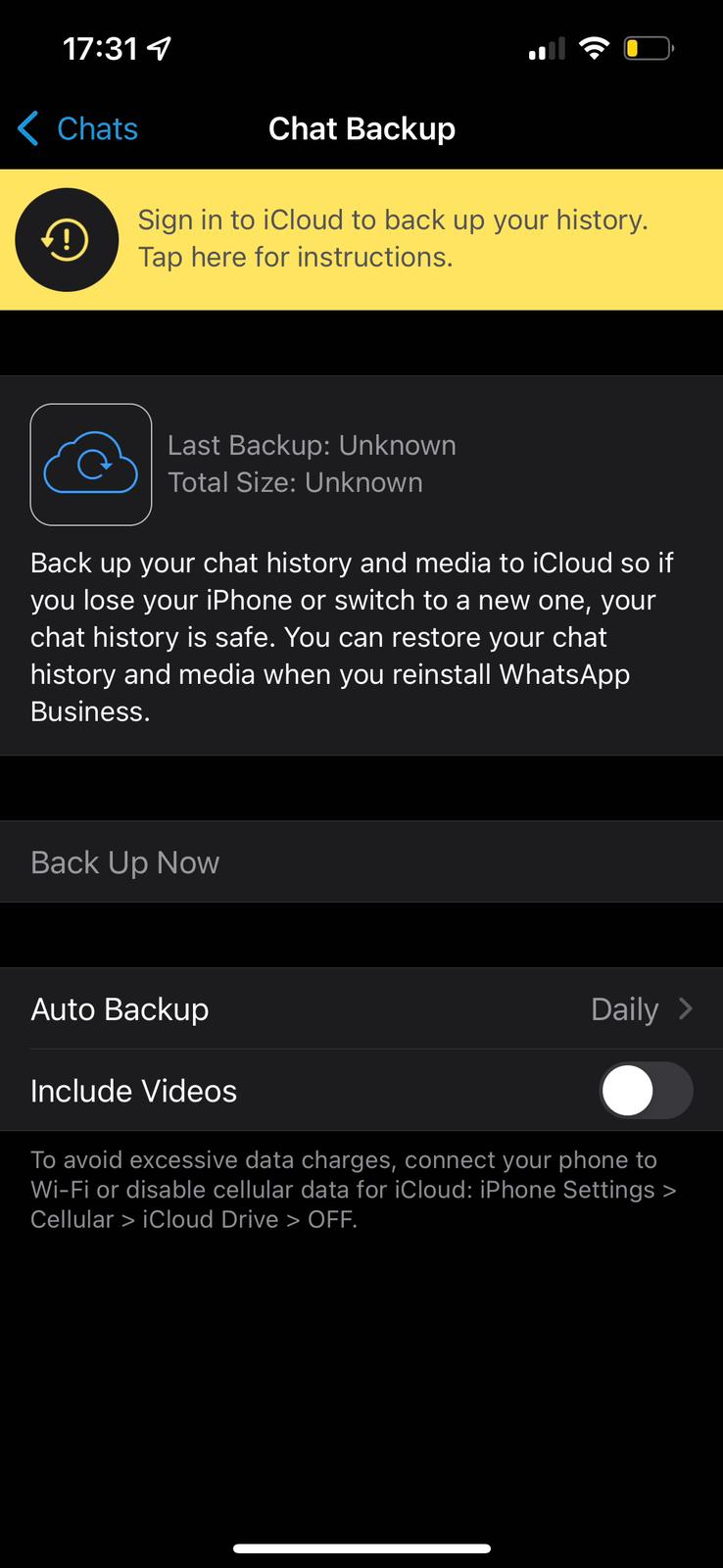Go back to Chats

click(78, 128)
